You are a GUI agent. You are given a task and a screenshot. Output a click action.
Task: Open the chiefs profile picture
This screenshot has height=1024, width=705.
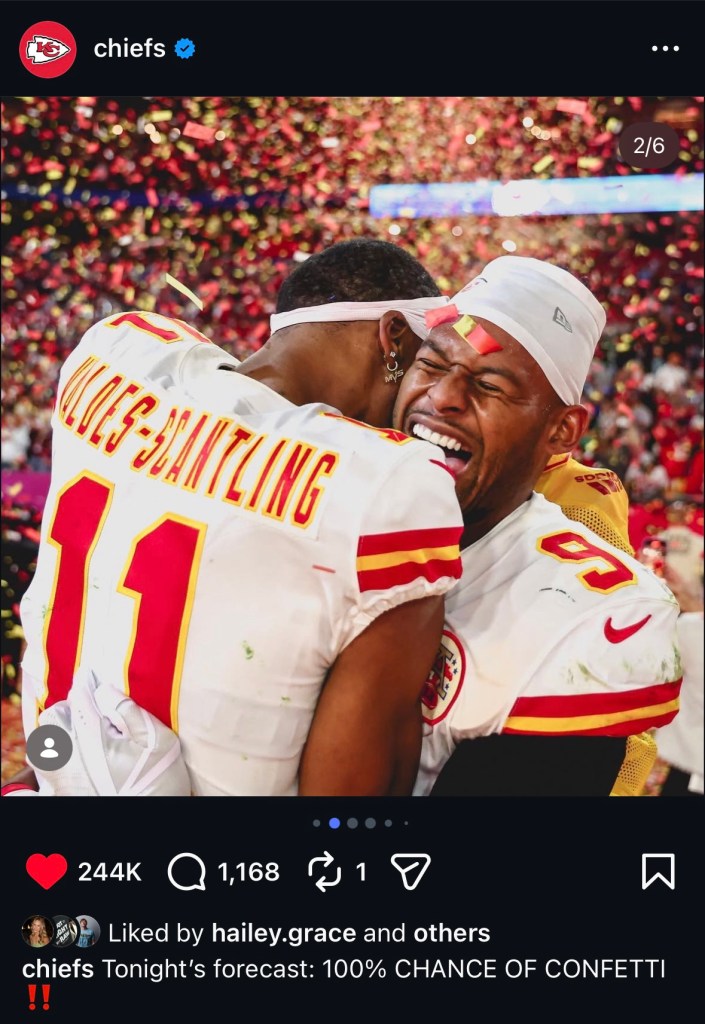[x=47, y=49]
